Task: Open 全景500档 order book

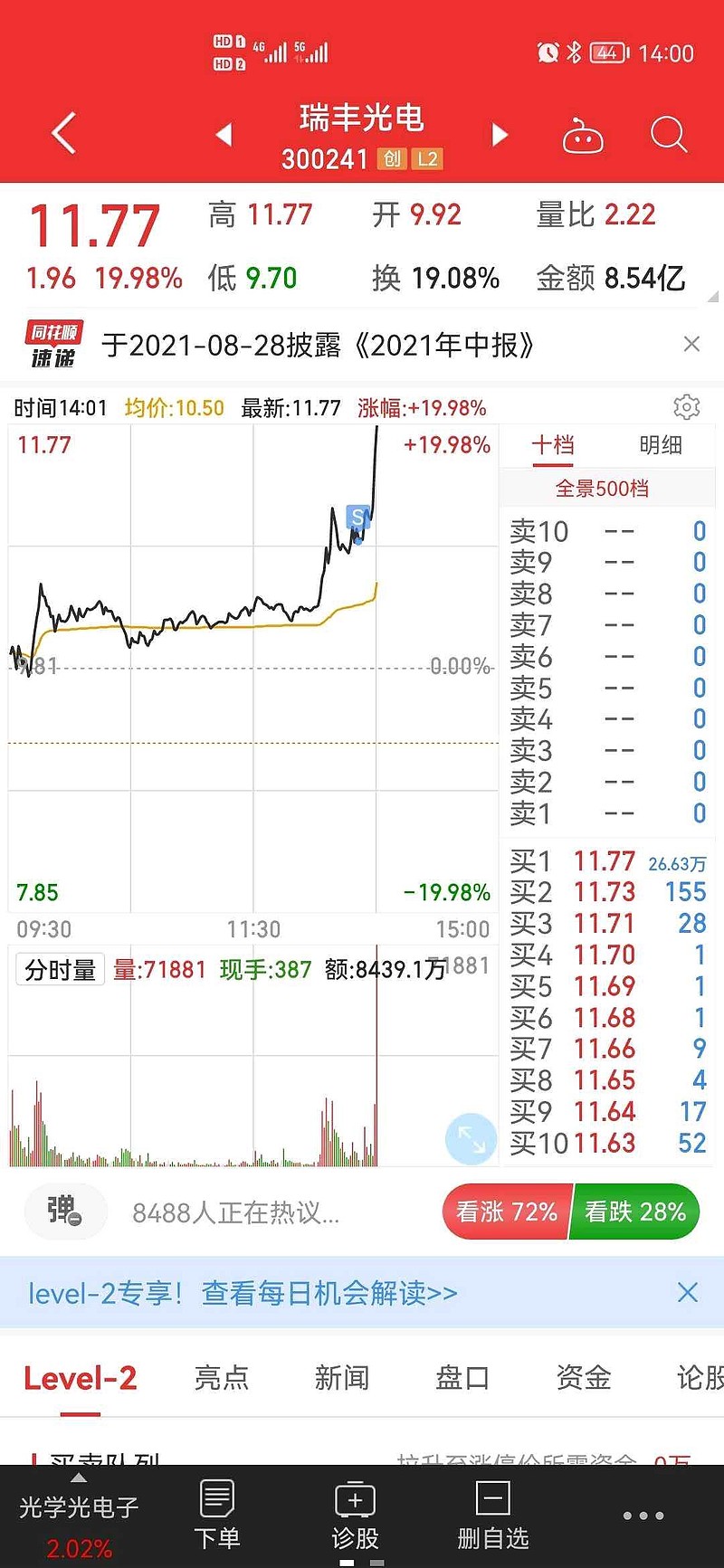Action: (x=602, y=489)
